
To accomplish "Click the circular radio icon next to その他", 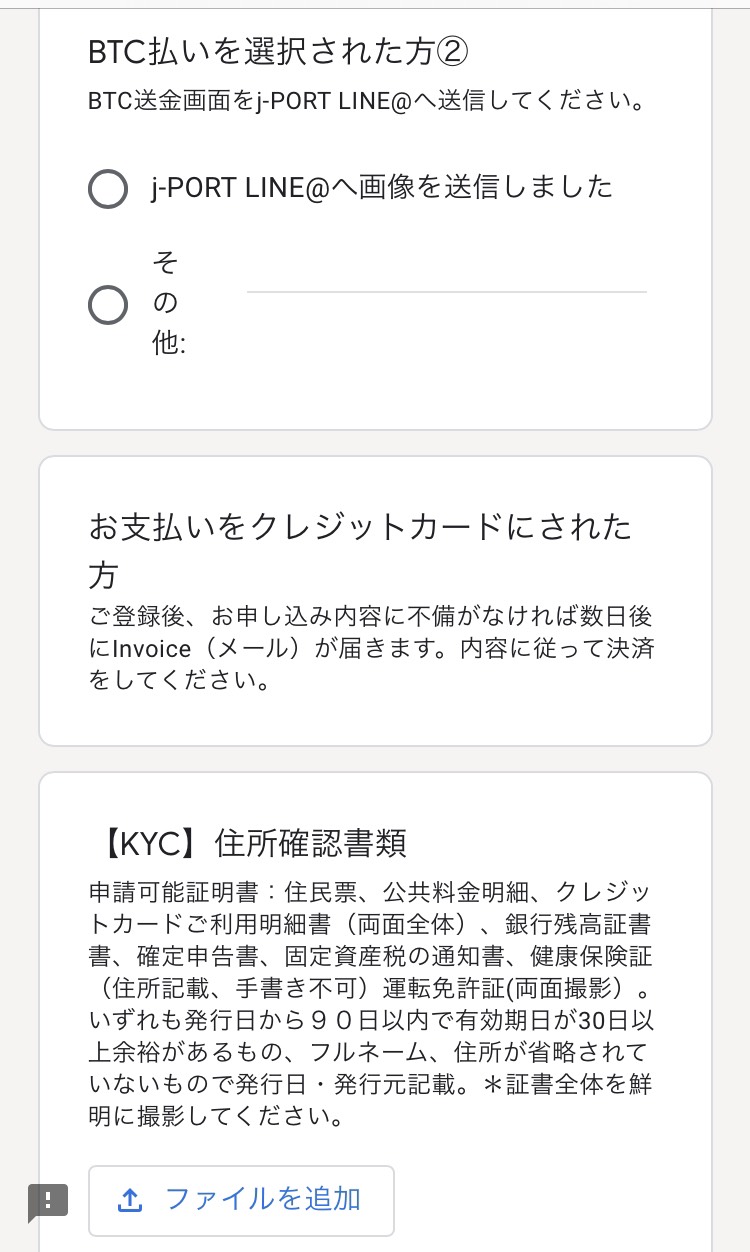I will (107, 304).
